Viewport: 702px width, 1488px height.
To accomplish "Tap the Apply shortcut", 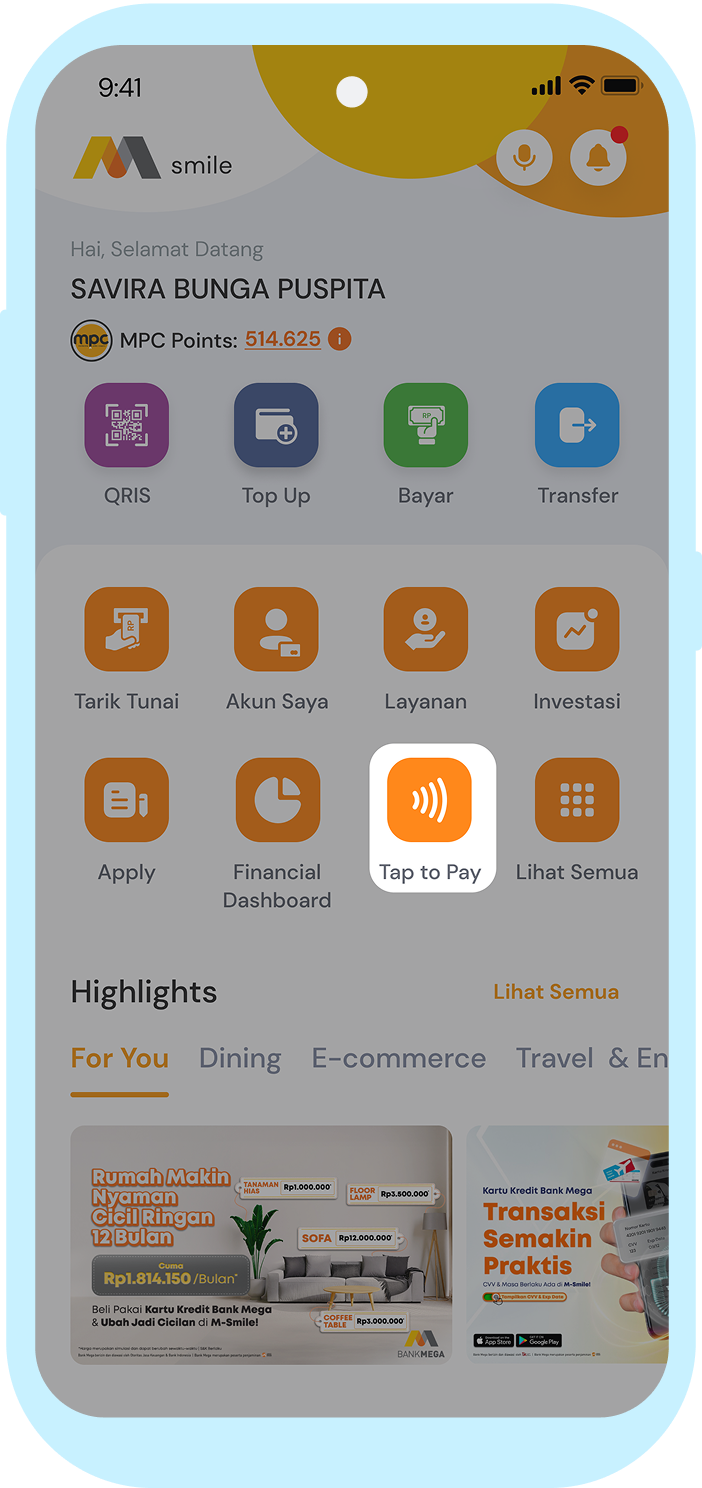I will click(x=126, y=801).
